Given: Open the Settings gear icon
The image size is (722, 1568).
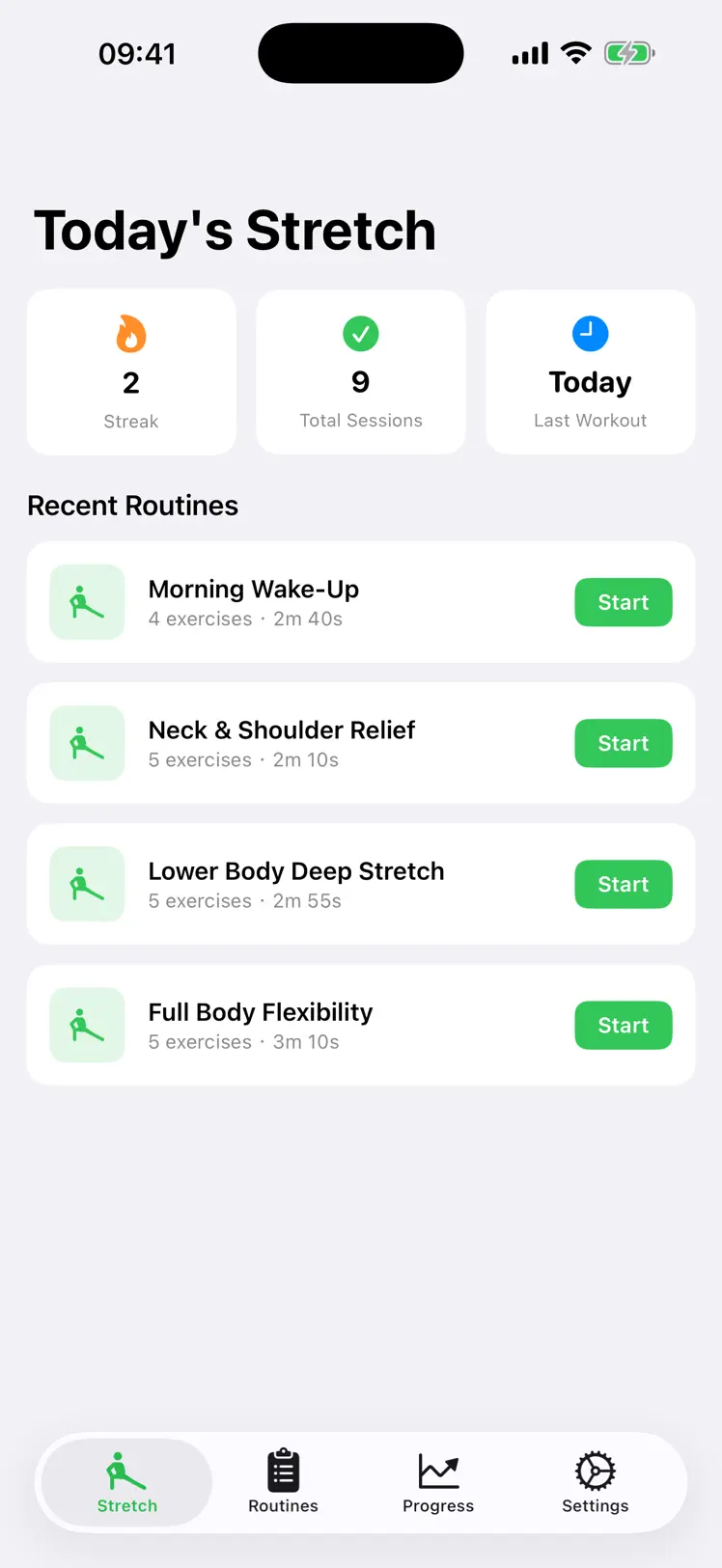Looking at the screenshot, I should click(595, 1469).
